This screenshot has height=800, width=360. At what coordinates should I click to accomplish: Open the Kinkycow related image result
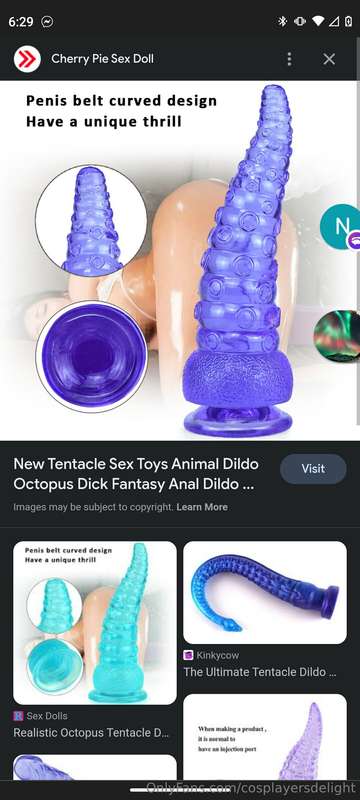click(265, 592)
